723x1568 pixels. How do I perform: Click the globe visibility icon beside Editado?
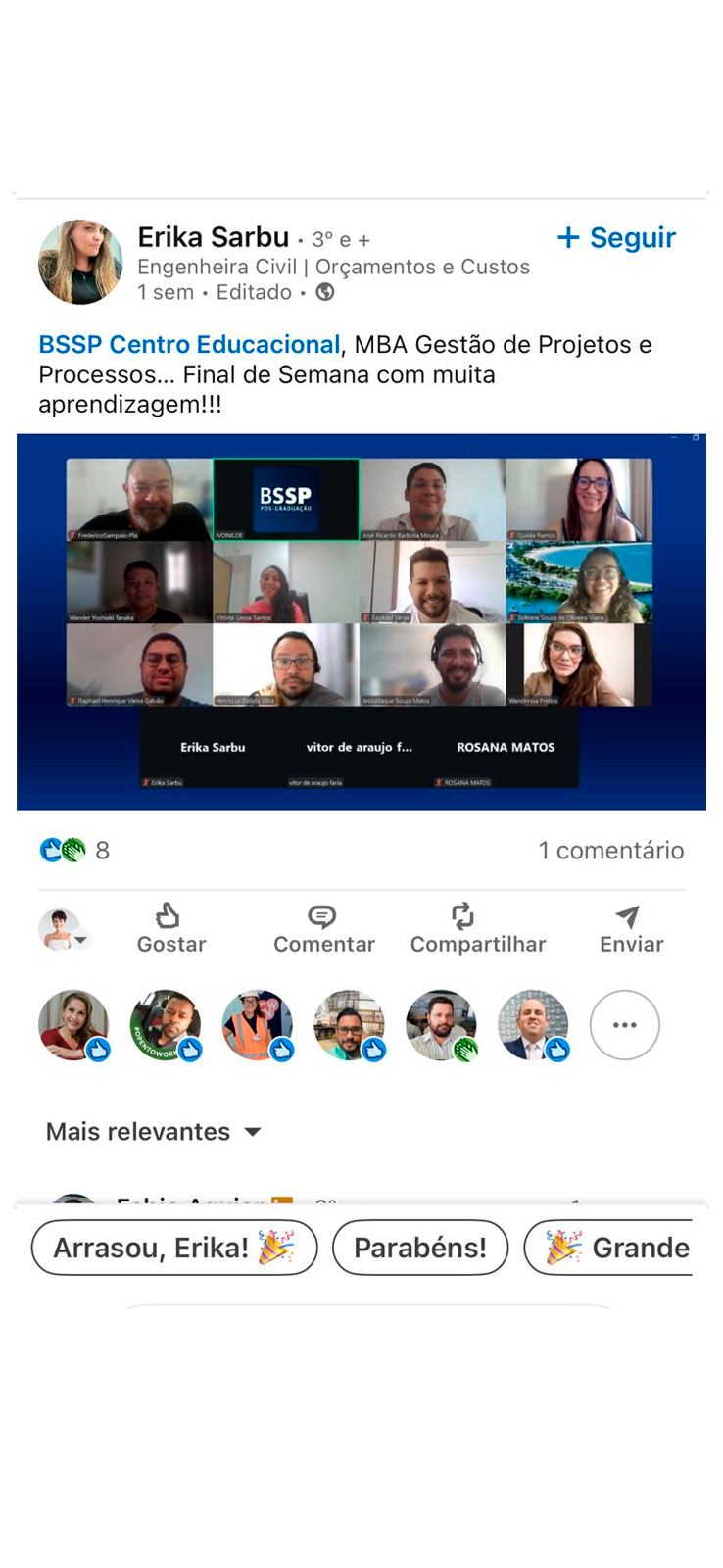coord(324,292)
